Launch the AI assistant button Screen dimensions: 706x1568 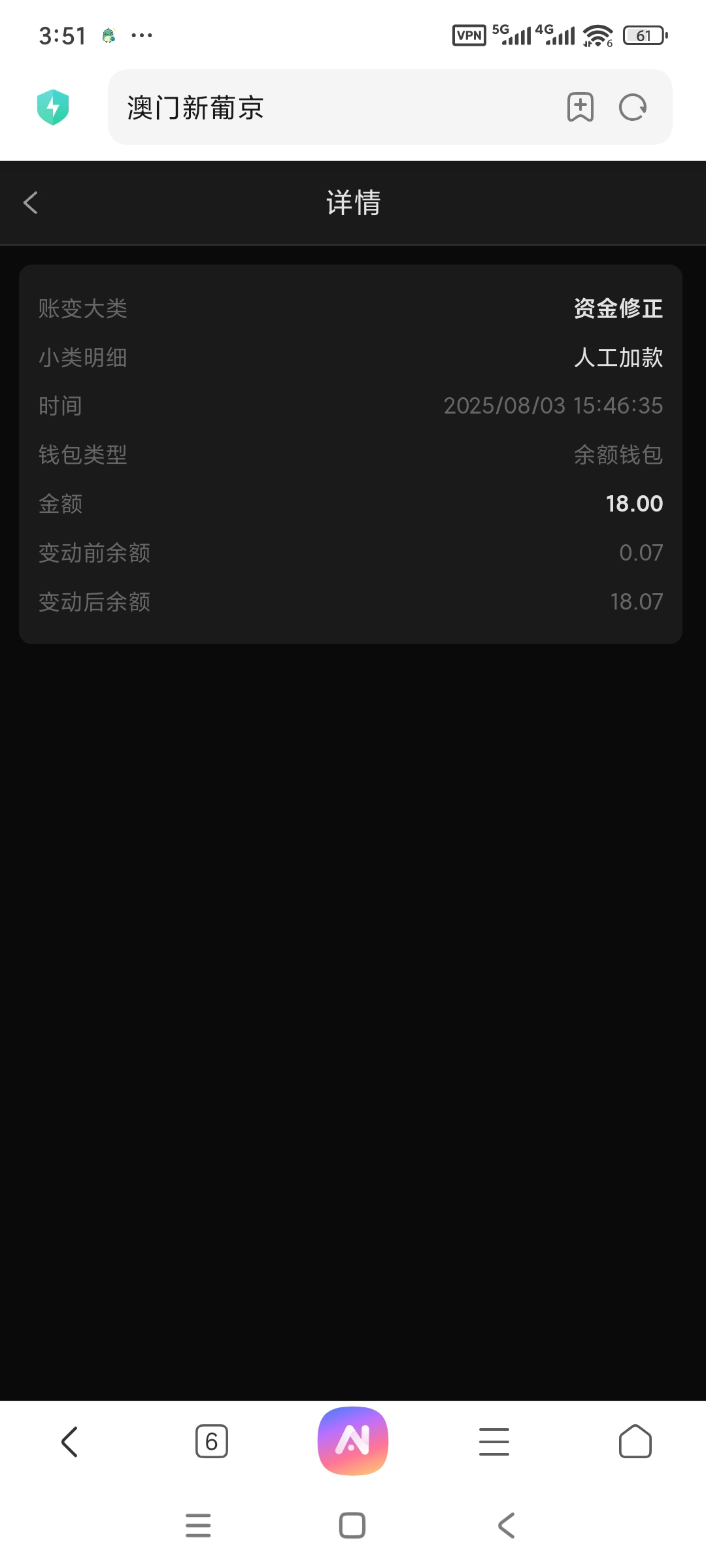353,1441
